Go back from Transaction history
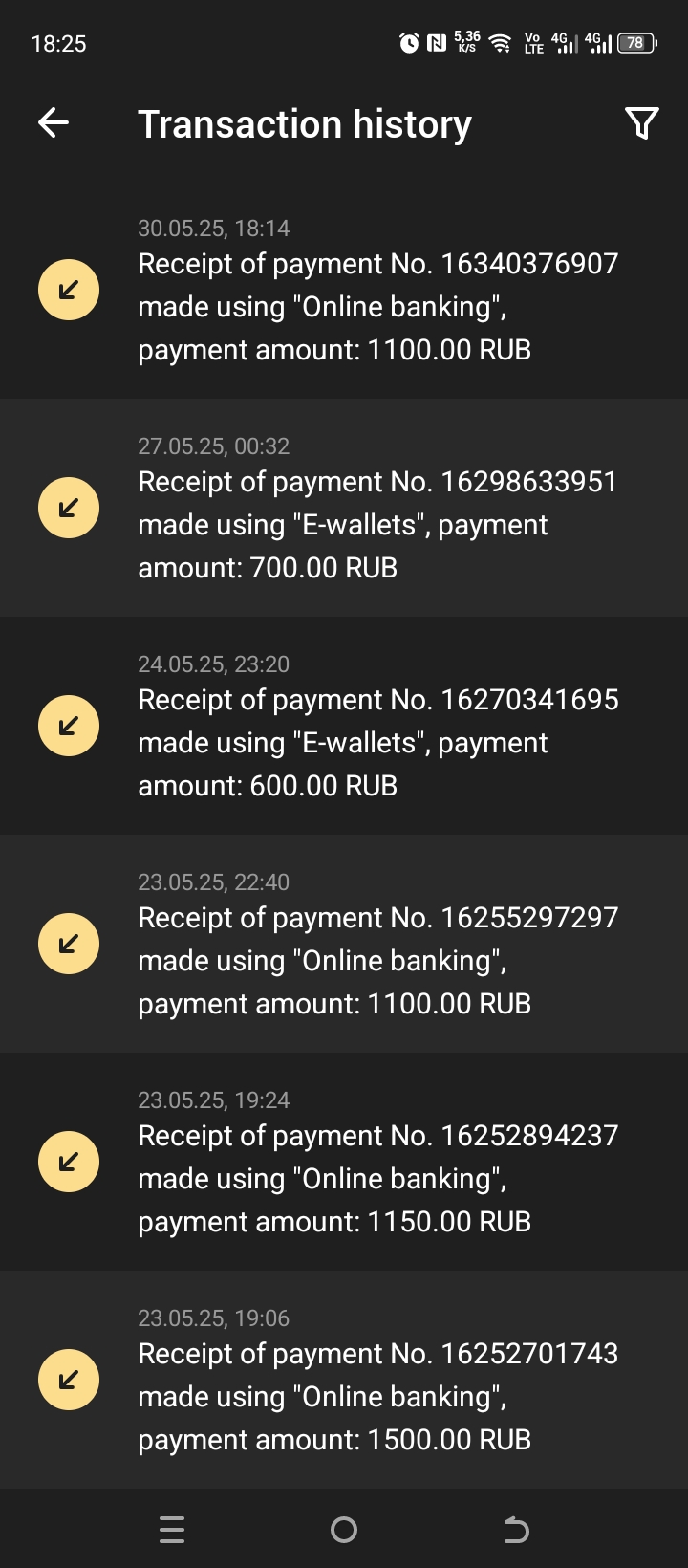The height and width of the screenshot is (1568, 688). tap(54, 123)
